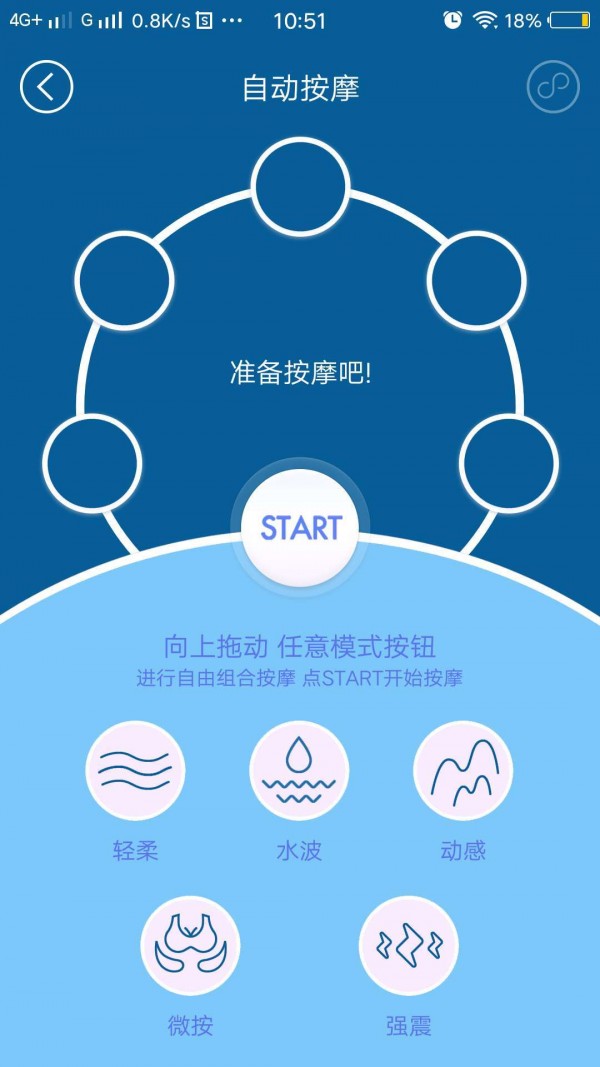This screenshot has width=600, height=1067.
Task: Choose the 水波 massage mode
Action: [299, 771]
